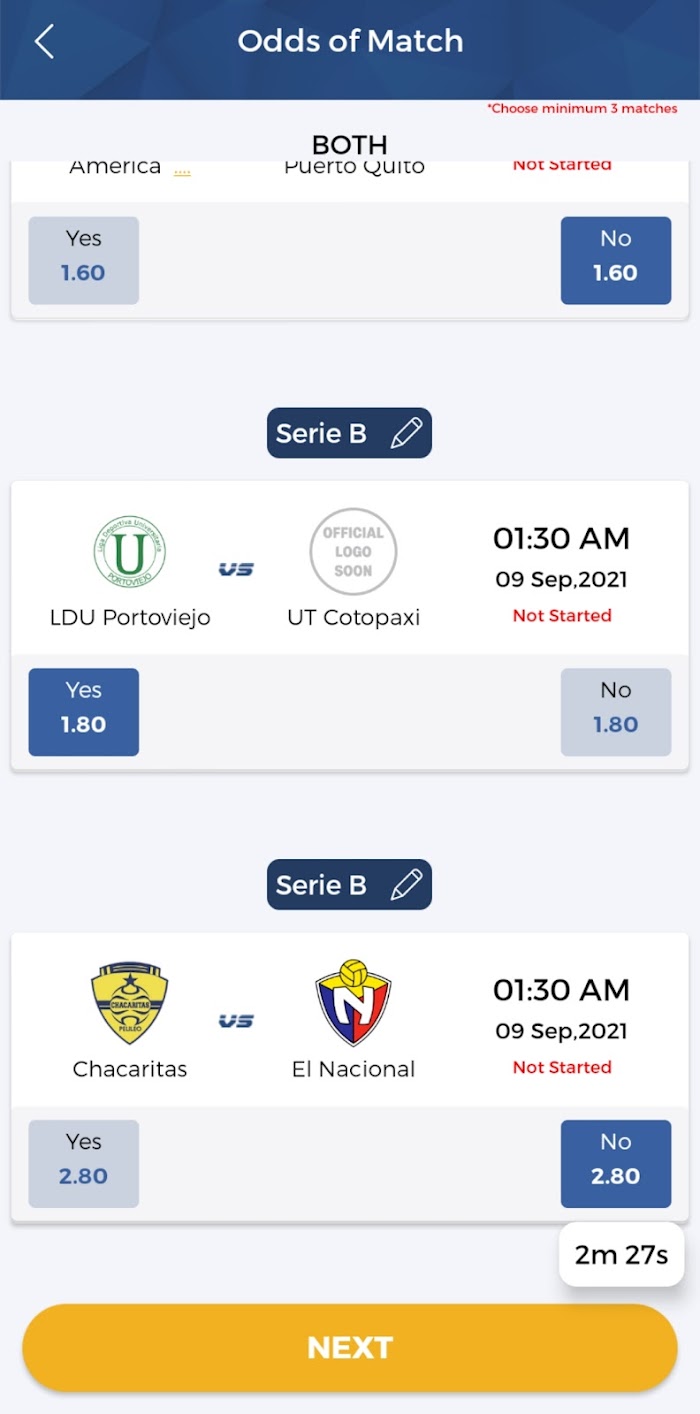
Task: Choose No 1.80 for LDU Portoviejo vs UT Cotopaxi
Action: pyautogui.click(x=616, y=712)
